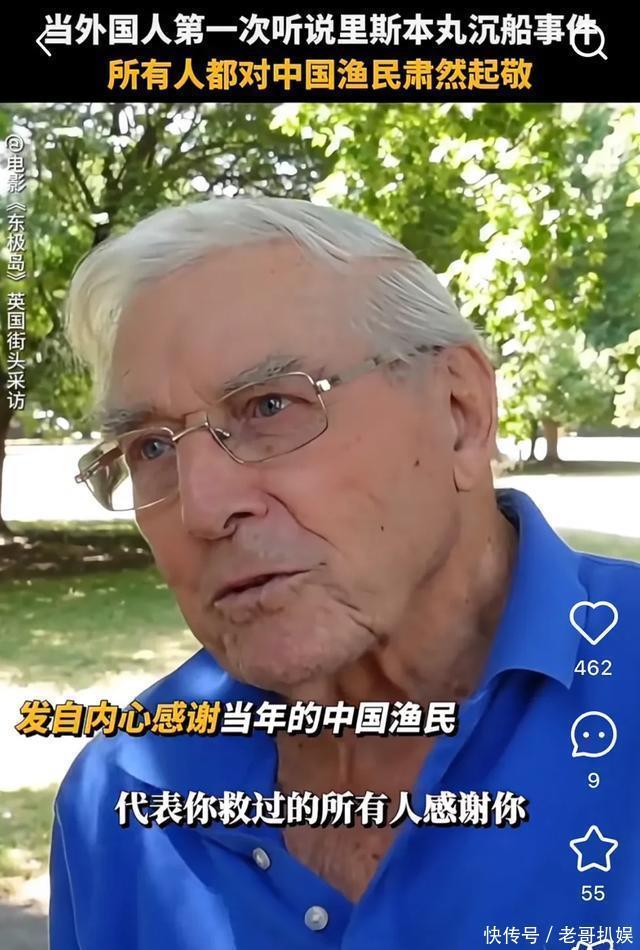
Task: Go back using the top-left arrow
Action: [x=45, y=41]
